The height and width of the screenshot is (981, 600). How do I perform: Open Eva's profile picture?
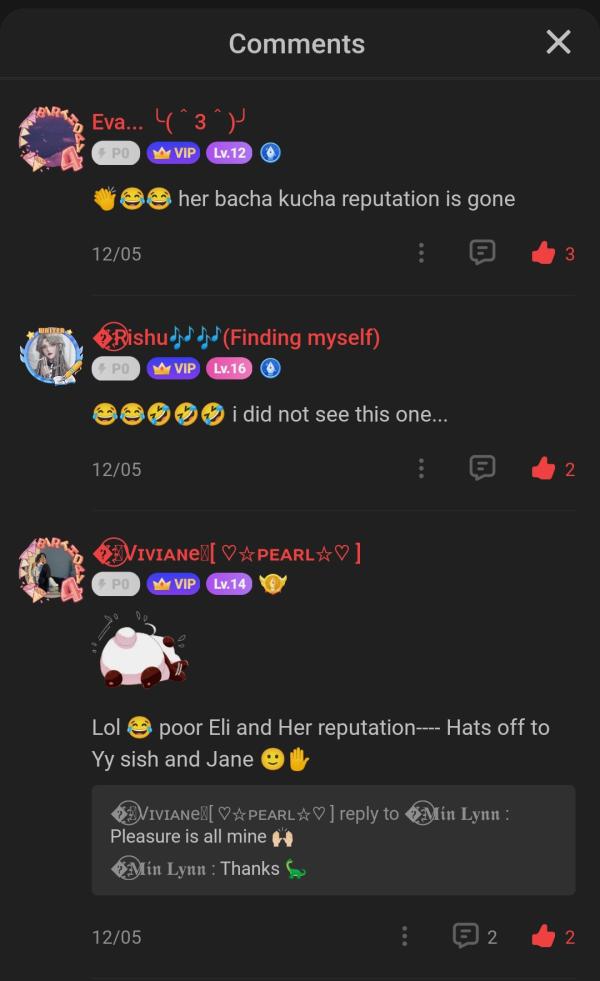click(50, 137)
